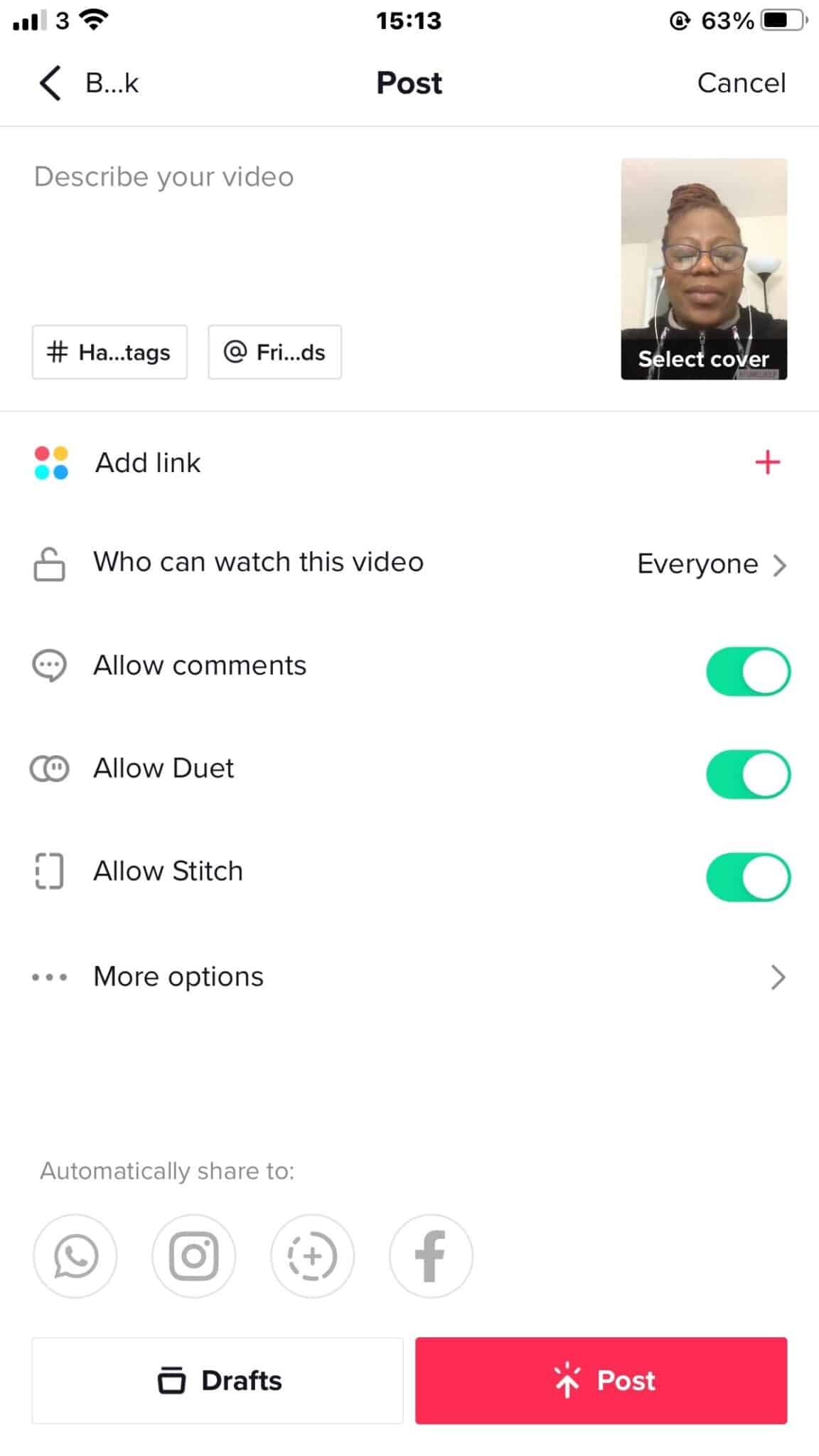
Task: Tap the back chevron at top left
Action: 48,82
